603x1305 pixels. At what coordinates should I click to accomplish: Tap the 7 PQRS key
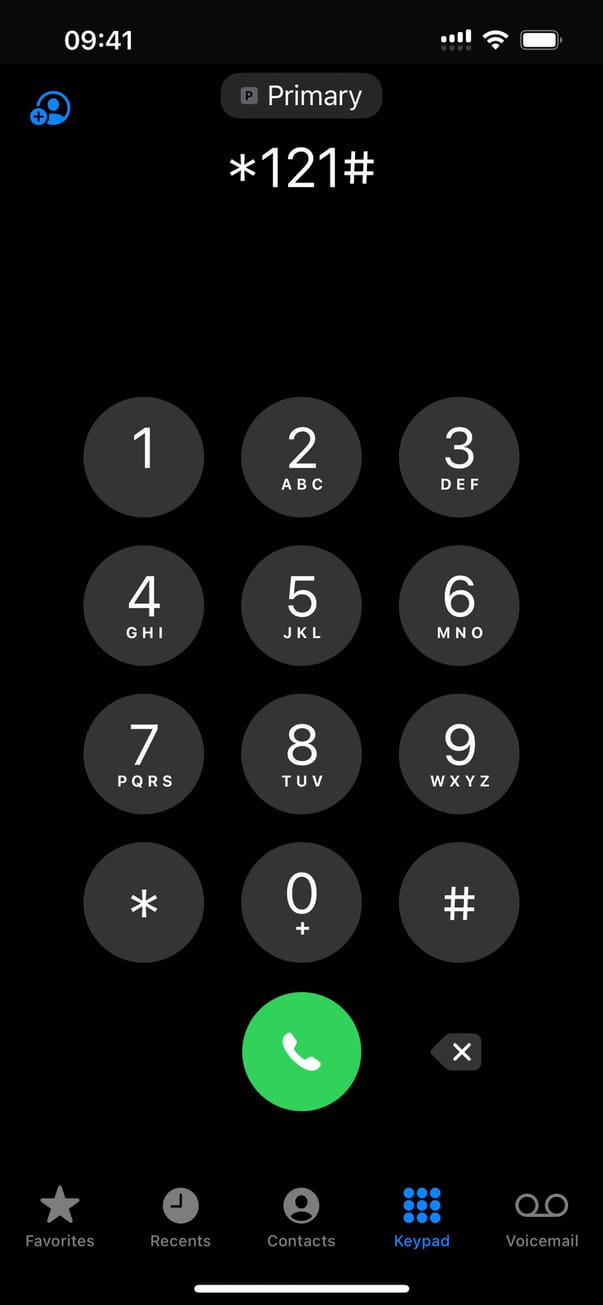144,754
